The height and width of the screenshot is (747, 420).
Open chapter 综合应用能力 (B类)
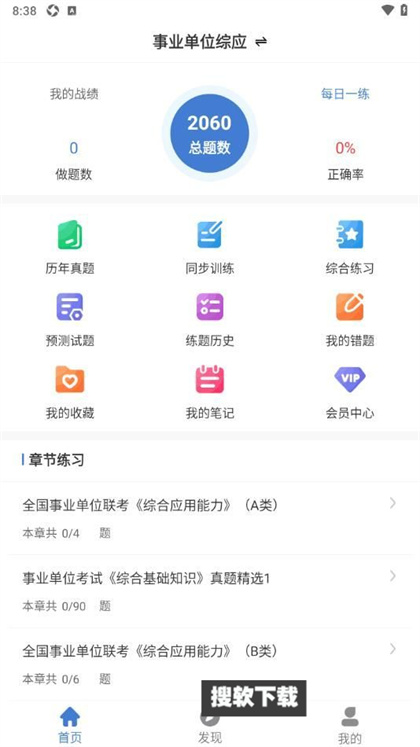210,664
